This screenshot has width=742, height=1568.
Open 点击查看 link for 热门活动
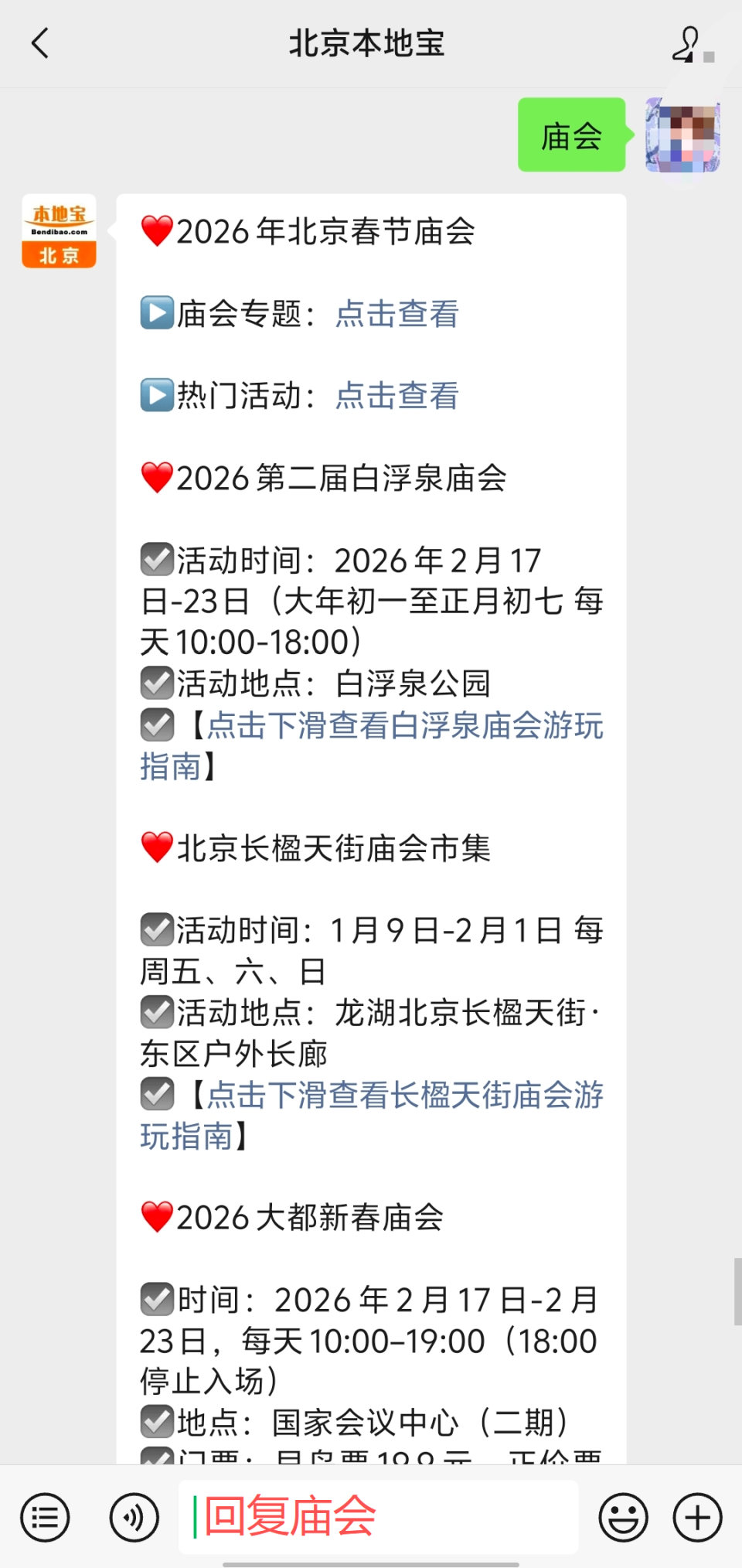pyautogui.click(x=396, y=396)
